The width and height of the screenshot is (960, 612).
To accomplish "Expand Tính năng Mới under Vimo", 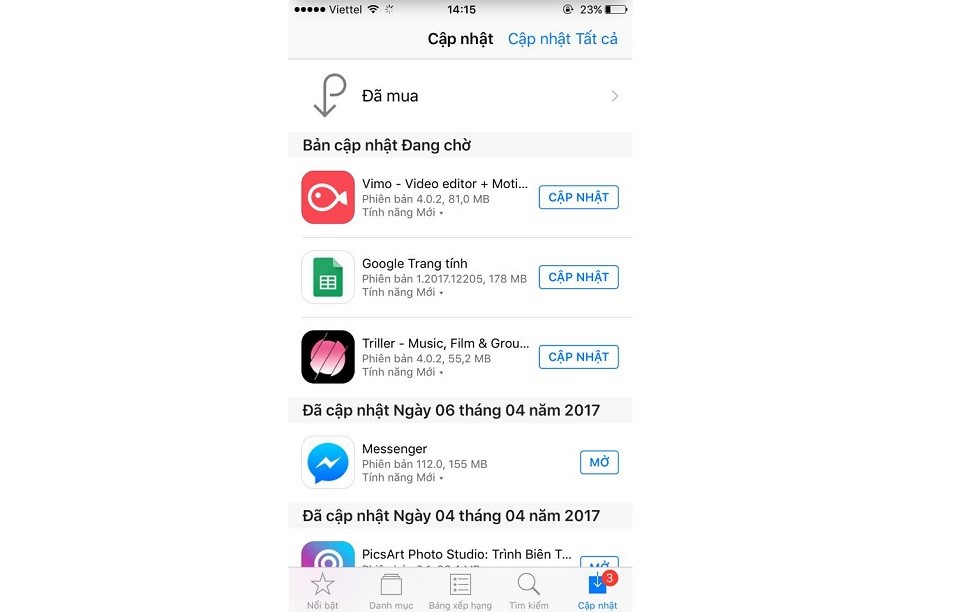I will 402,213.
